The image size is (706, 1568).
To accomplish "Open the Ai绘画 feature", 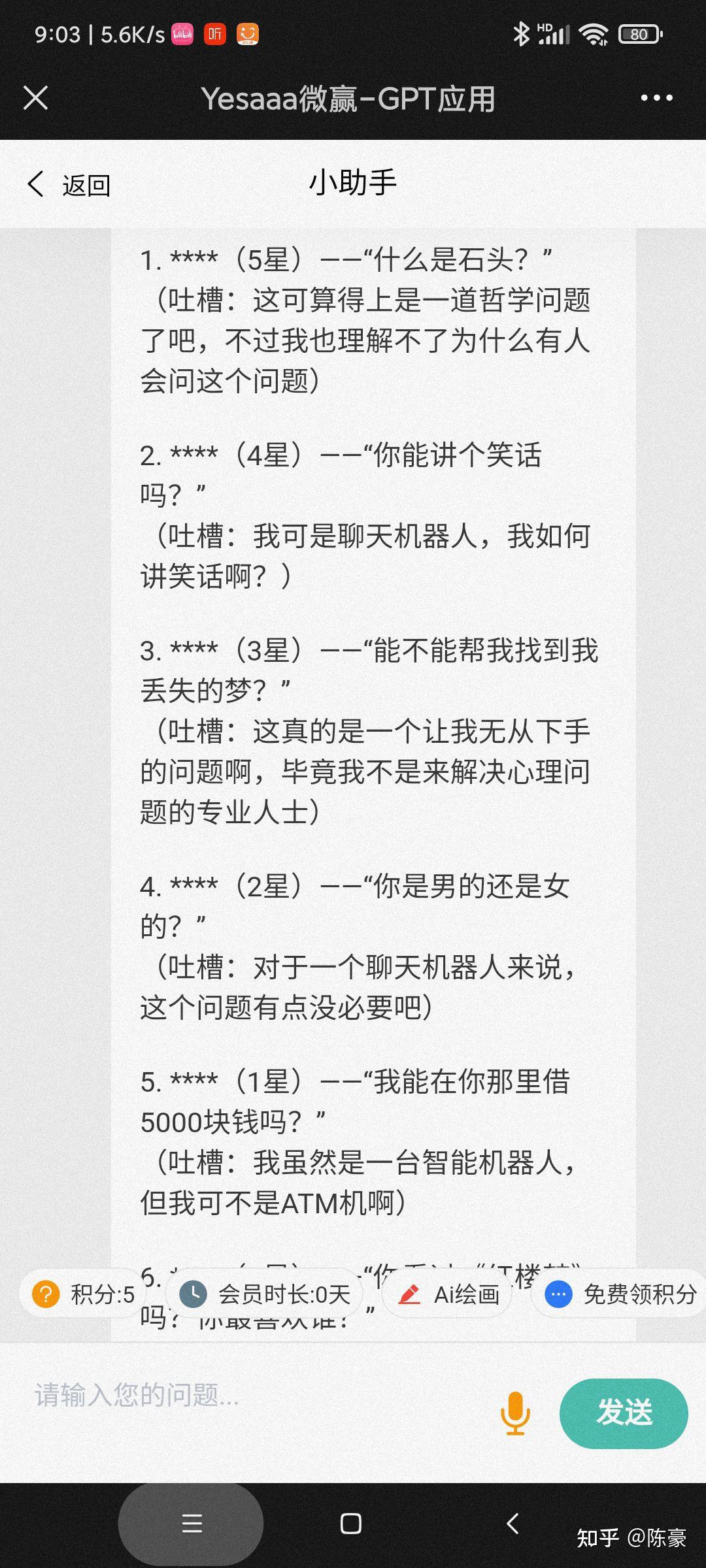I will point(448,1294).
